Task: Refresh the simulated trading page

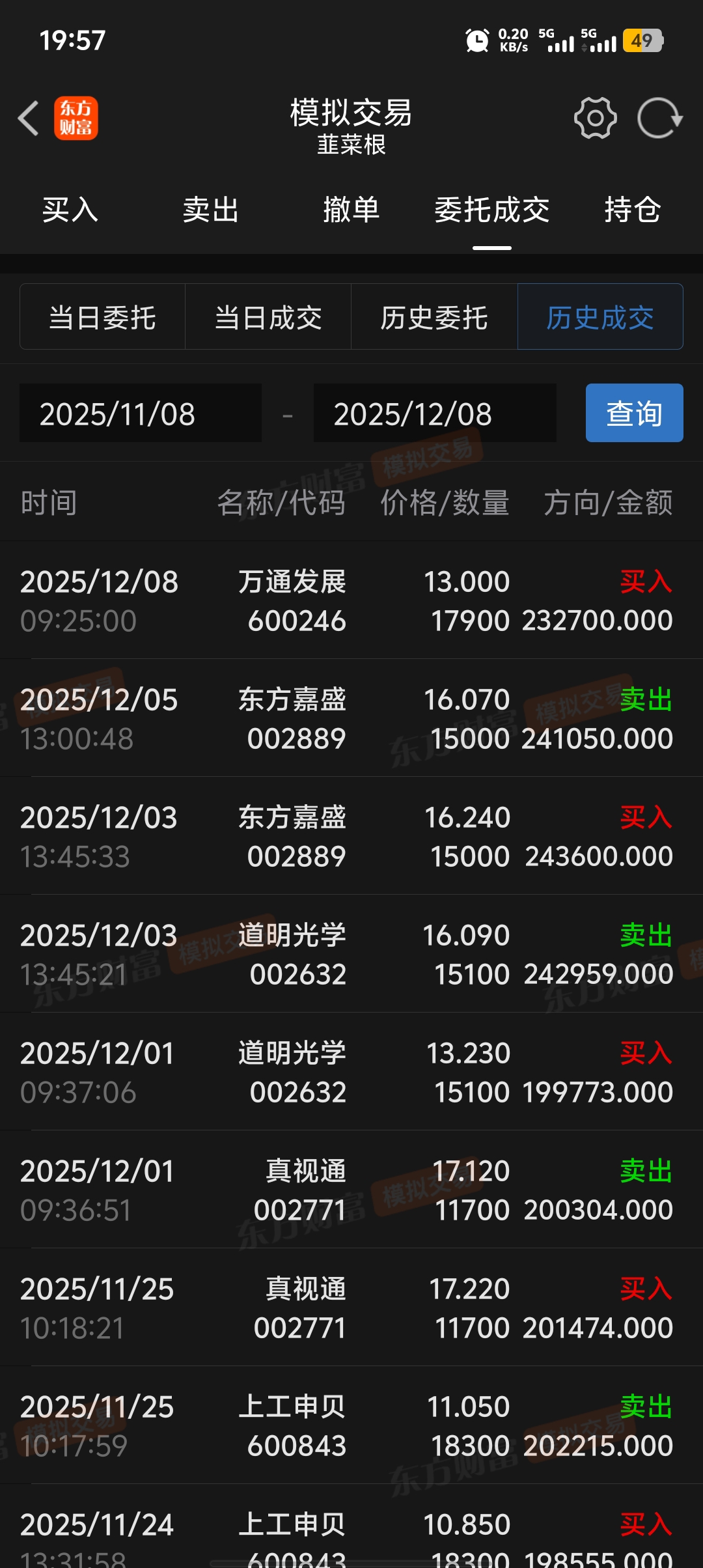Action: (x=659, y=119)
